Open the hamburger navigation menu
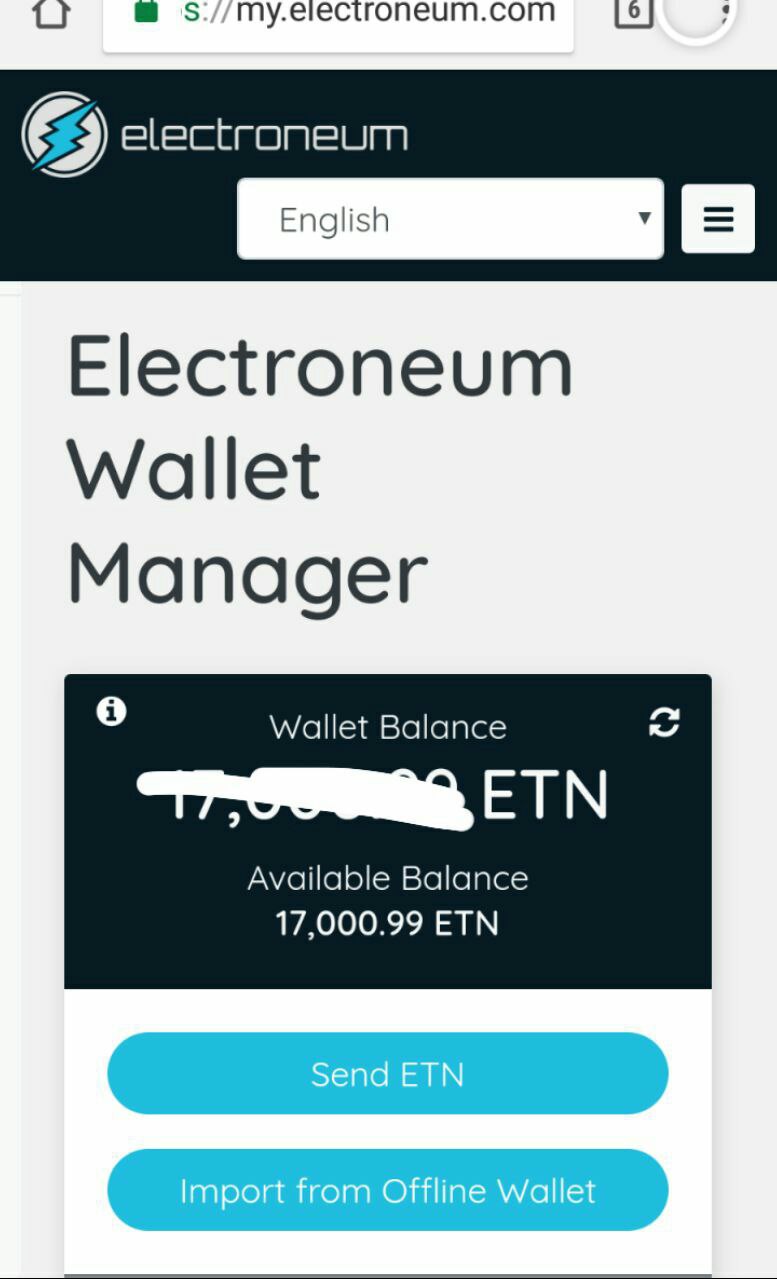Screen dimensions: 777x1279 (x=718, y=219)
